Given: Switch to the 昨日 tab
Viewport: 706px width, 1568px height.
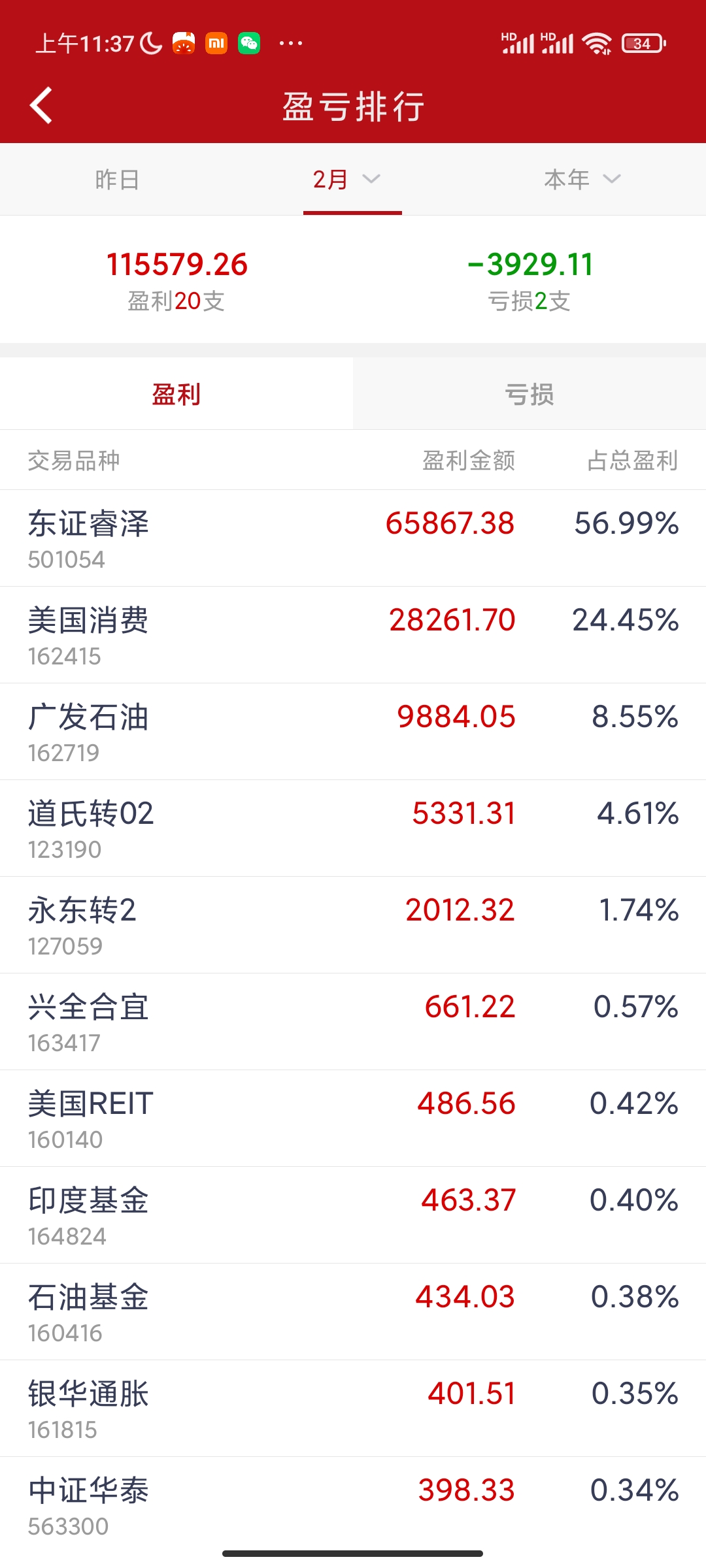Looking at the screenshot, I should click(118, 180).
